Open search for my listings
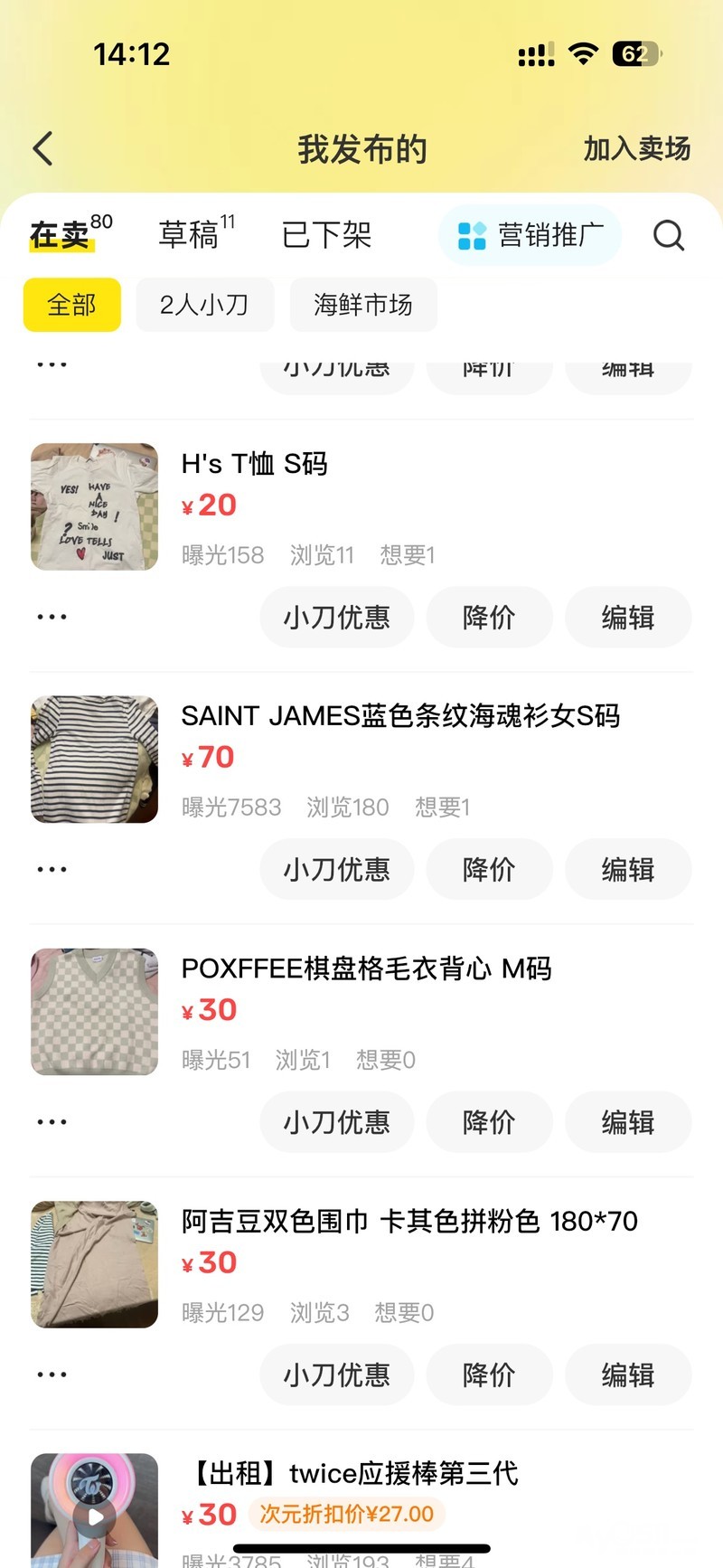Viewport: 723px width, 1568px height. click(668, 236)
